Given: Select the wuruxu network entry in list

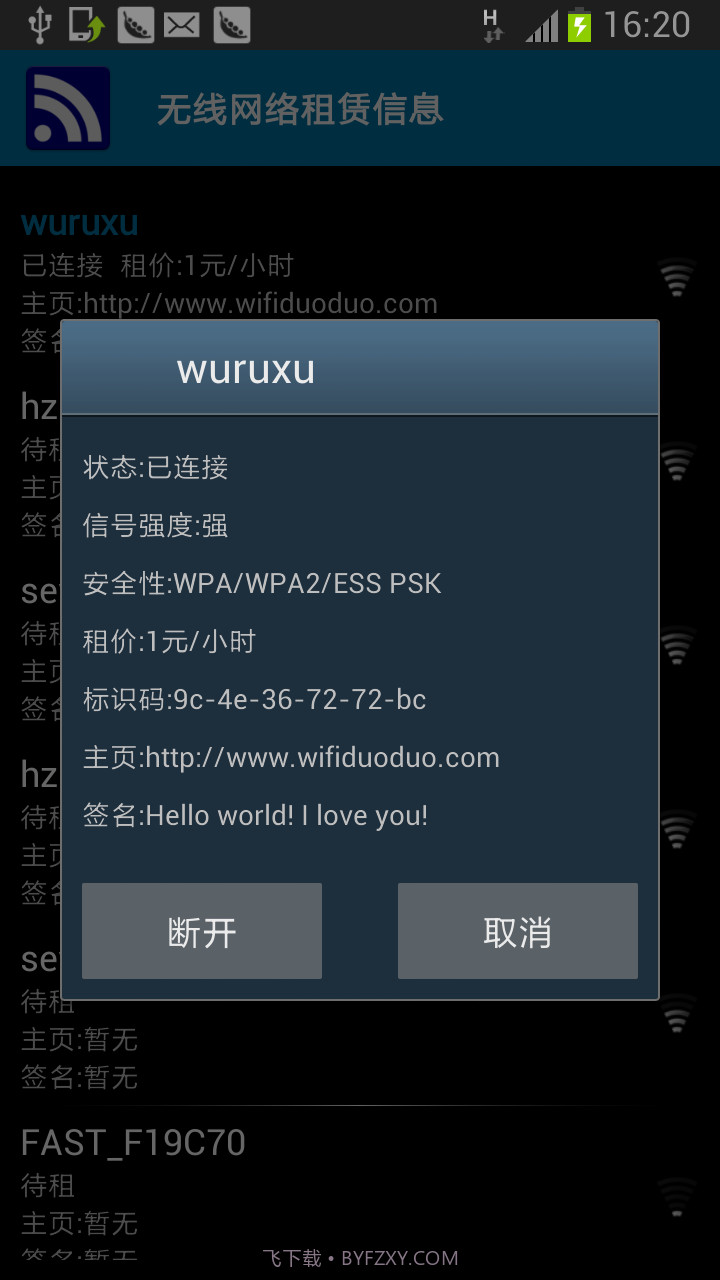Looking at the screenshot, I should (x=78, y=223).
